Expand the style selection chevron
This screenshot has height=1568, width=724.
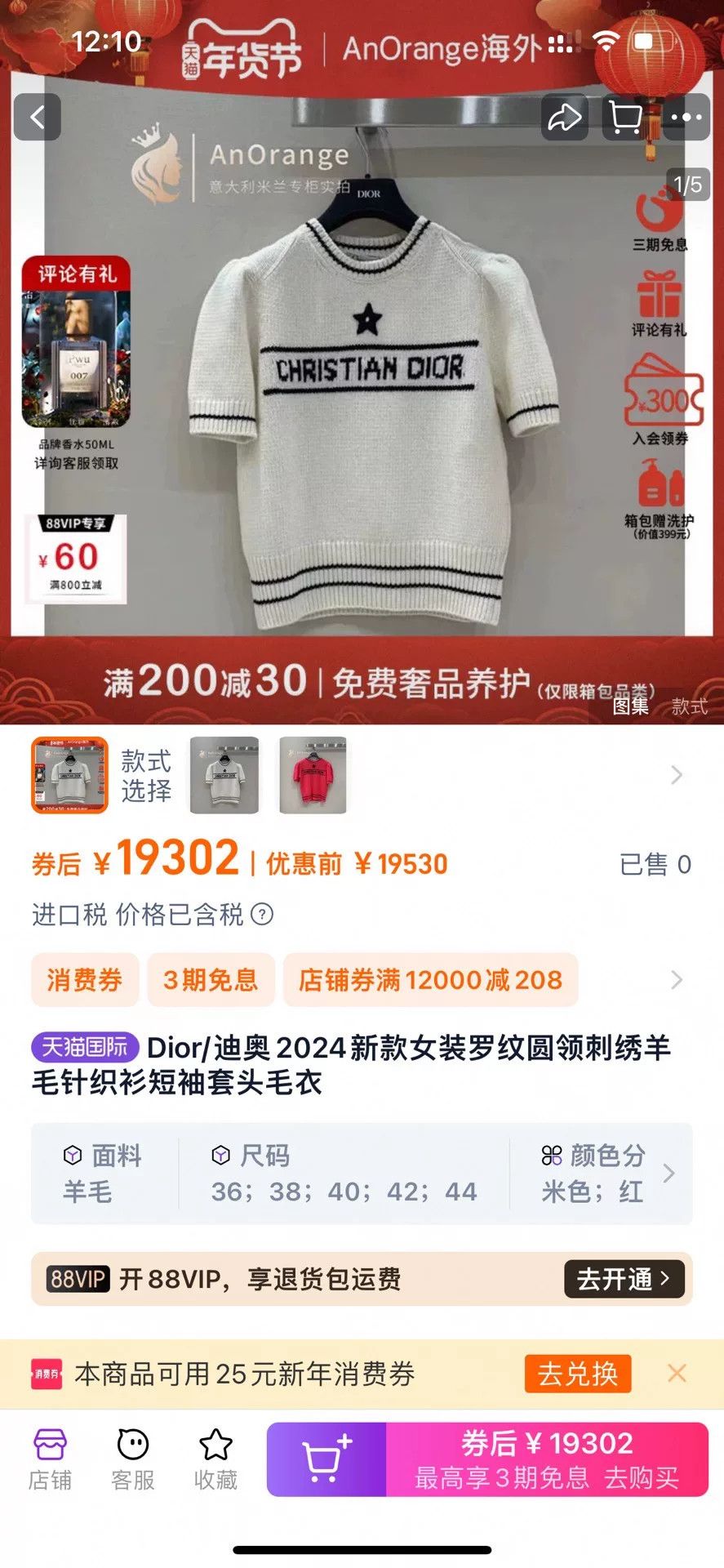point(677,775)
